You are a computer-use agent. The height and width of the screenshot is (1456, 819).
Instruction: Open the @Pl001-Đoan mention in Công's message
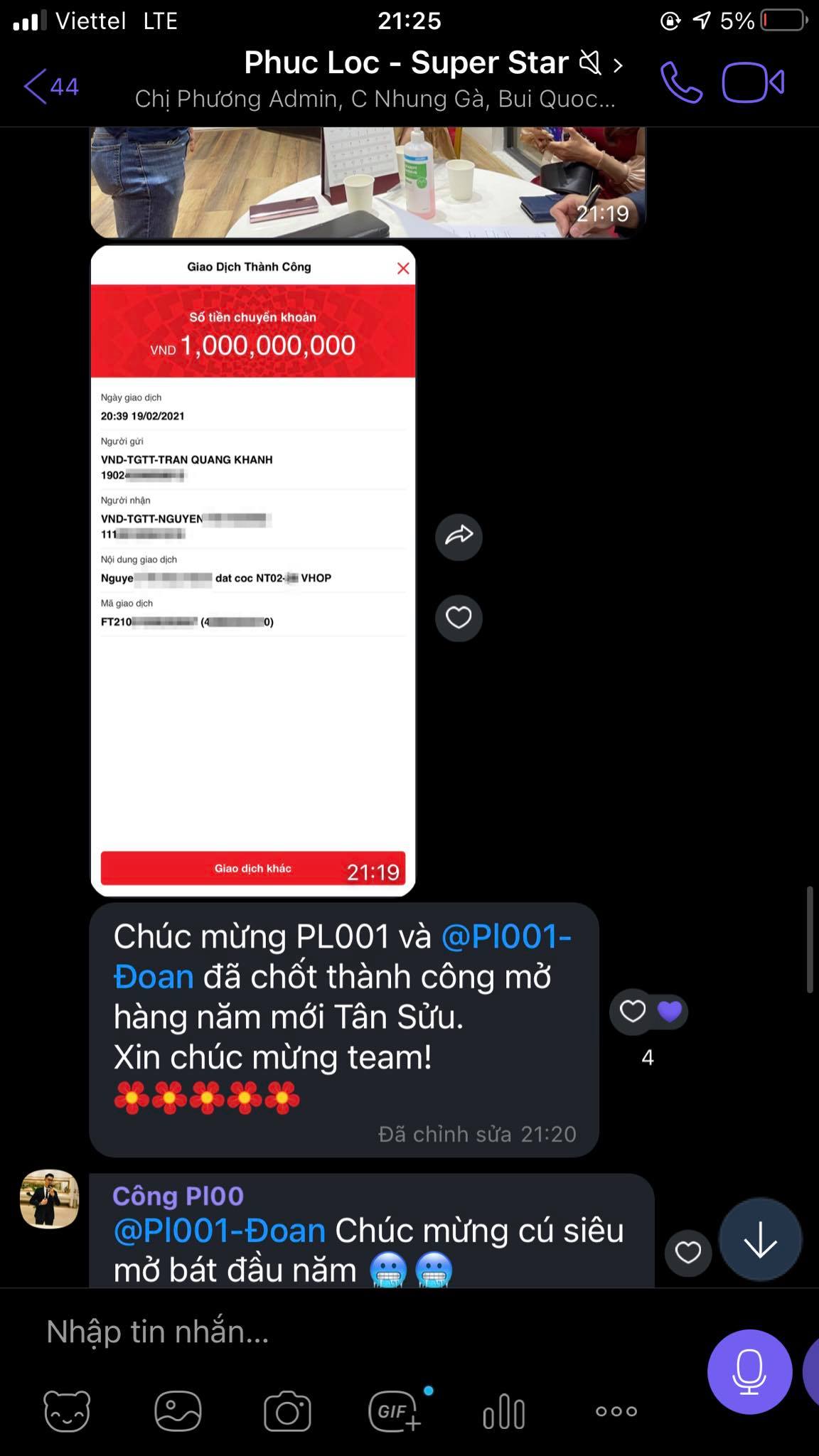pos(219,1231)
